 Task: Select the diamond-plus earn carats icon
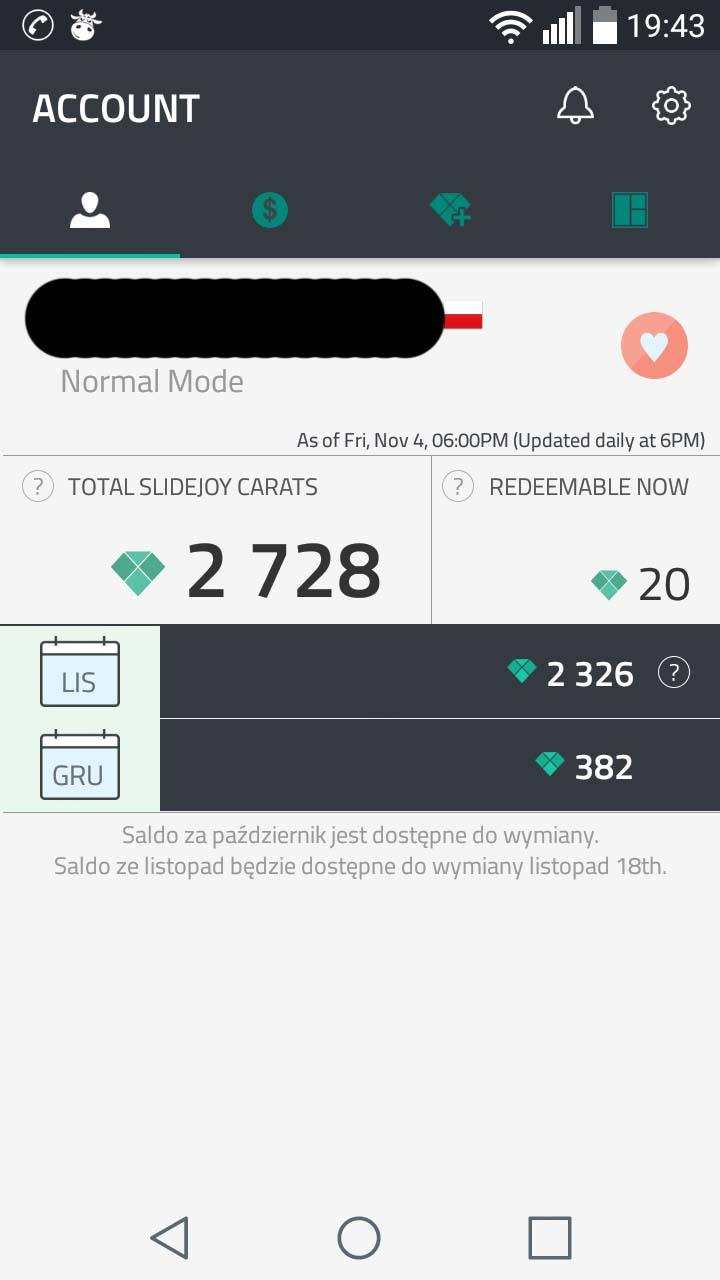(449, 209)
